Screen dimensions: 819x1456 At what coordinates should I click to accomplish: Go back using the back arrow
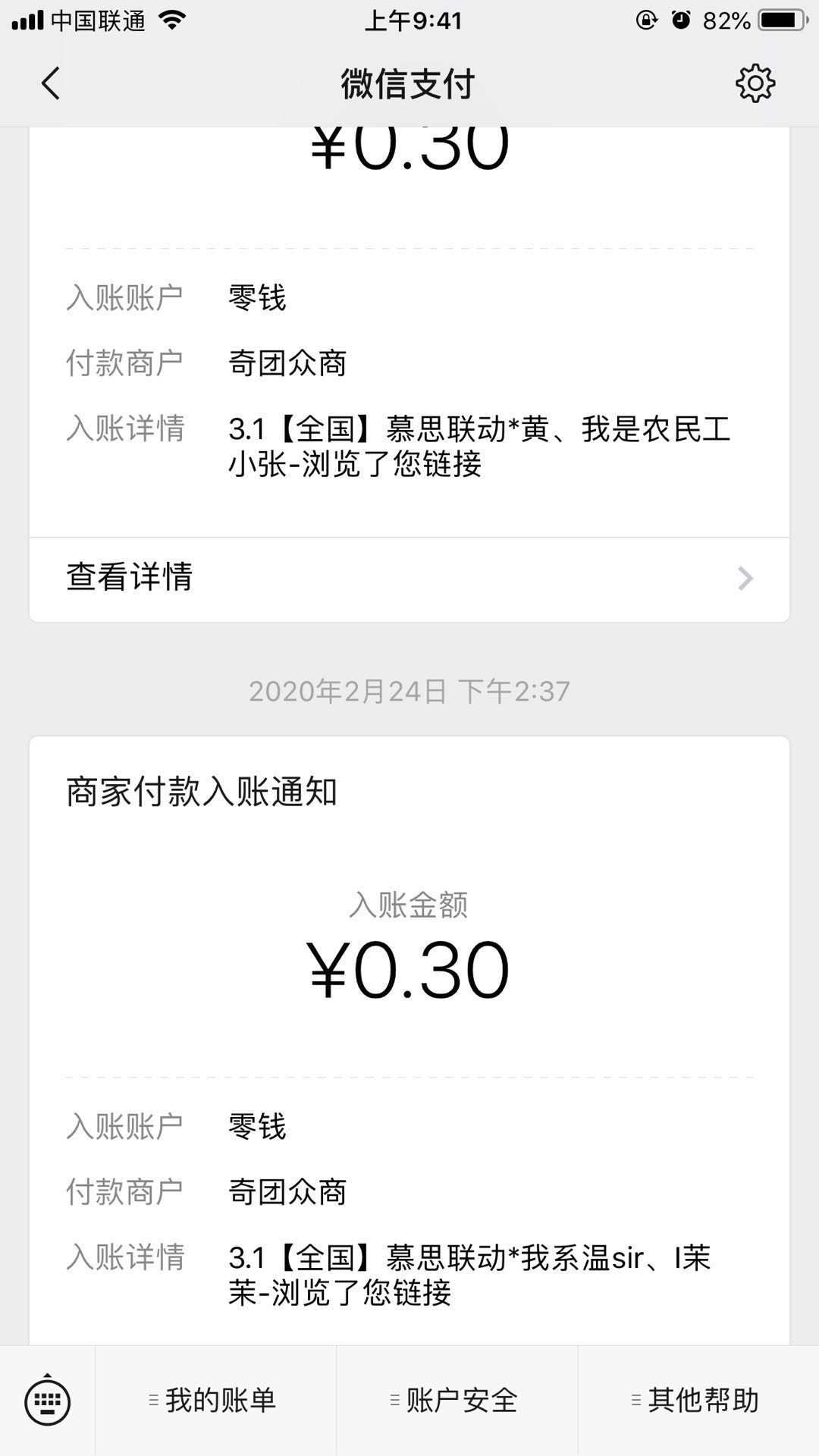tap(50, 85)
